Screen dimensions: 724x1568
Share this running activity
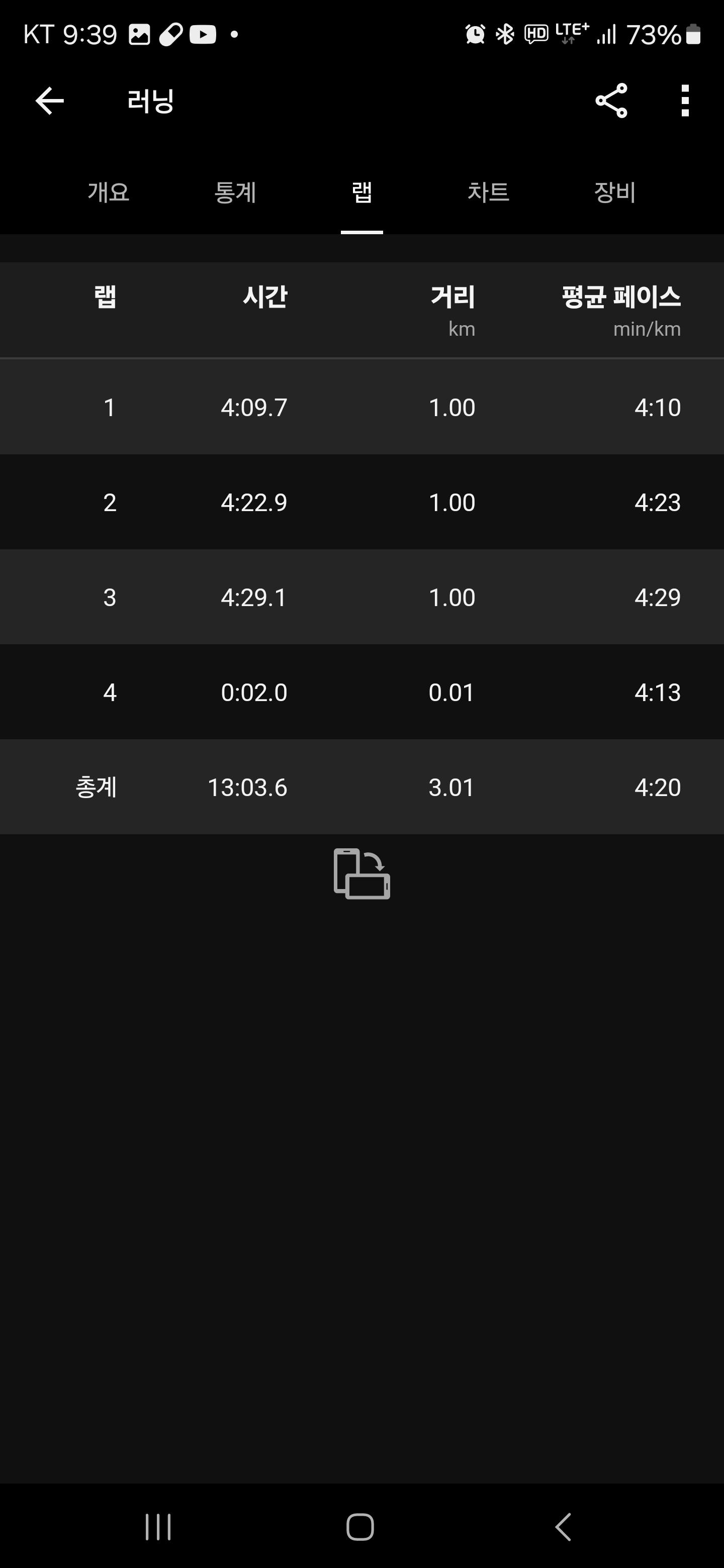[611, 101]
